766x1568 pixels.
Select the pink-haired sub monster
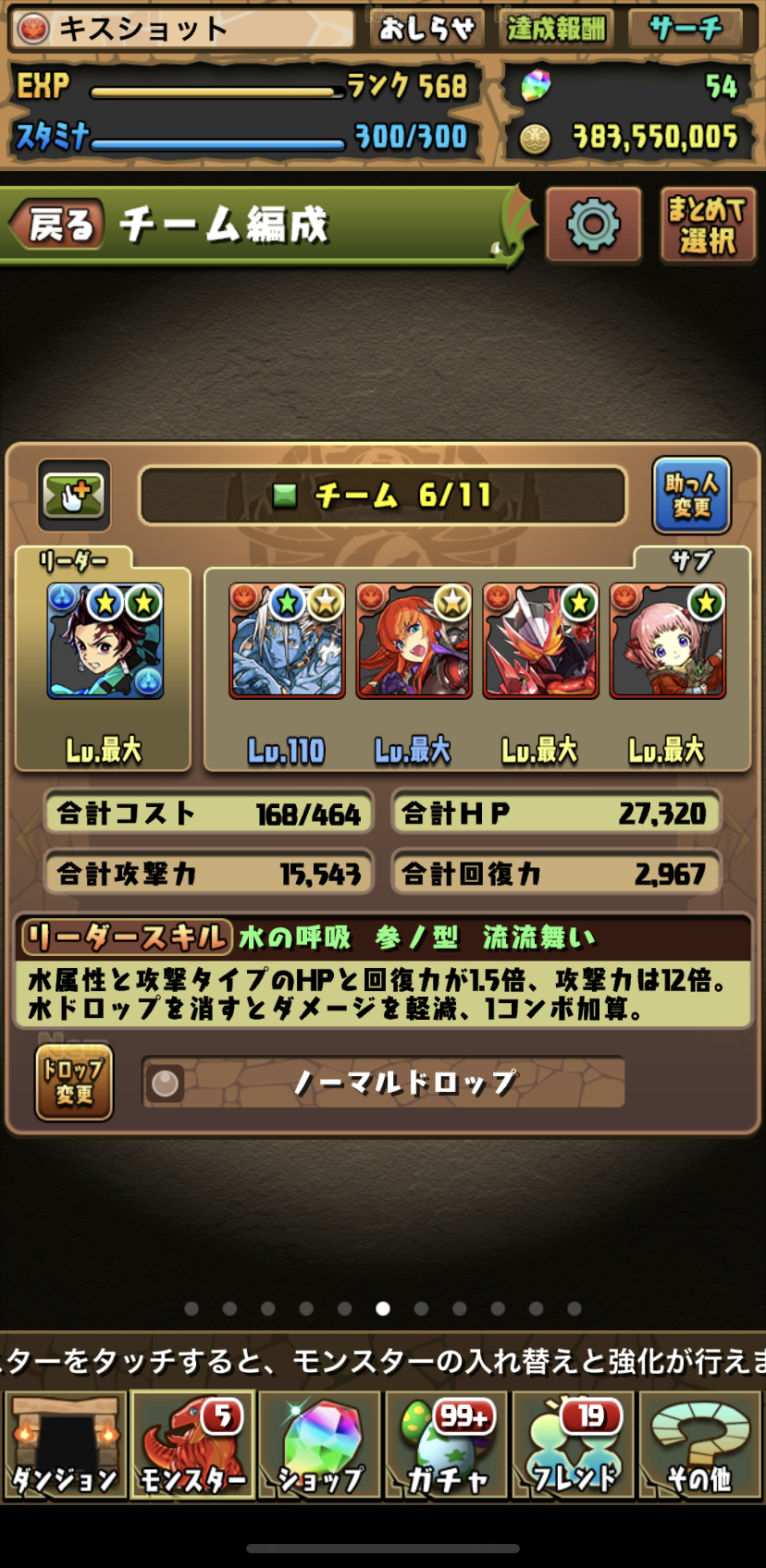tap(668, 641)
